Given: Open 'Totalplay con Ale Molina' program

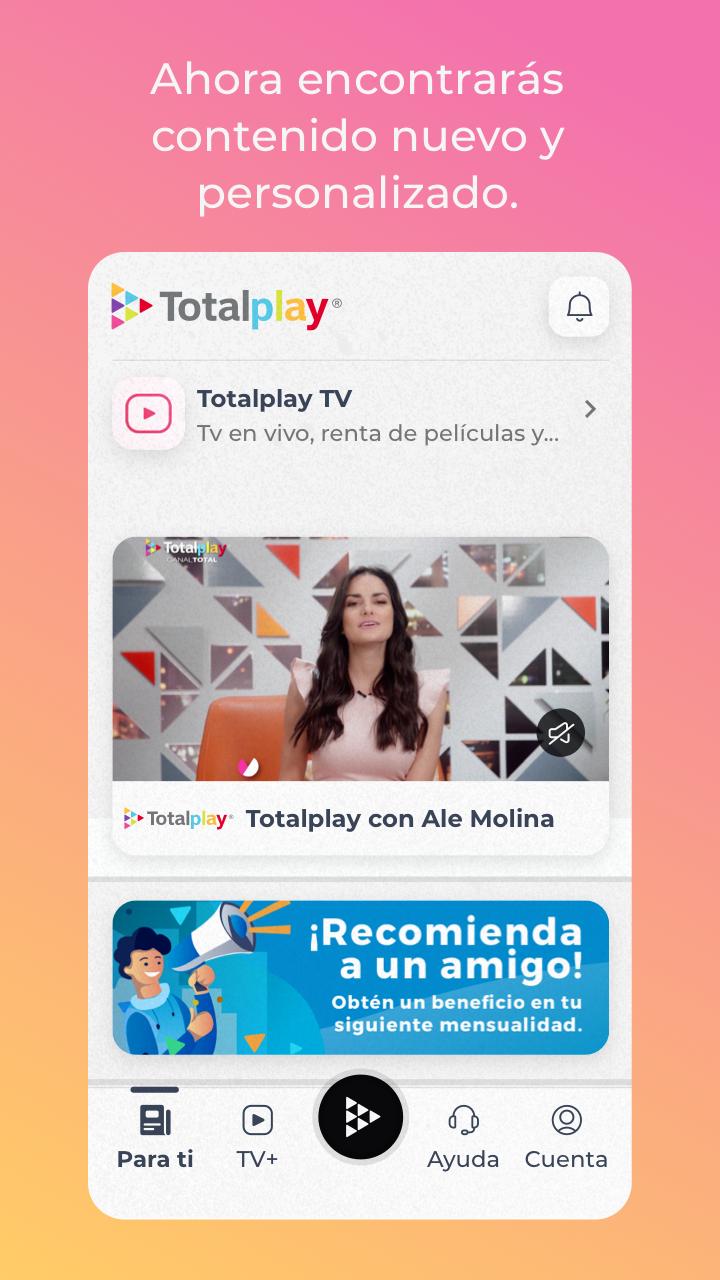Looking at the screenshot, I should pos(400,818).
